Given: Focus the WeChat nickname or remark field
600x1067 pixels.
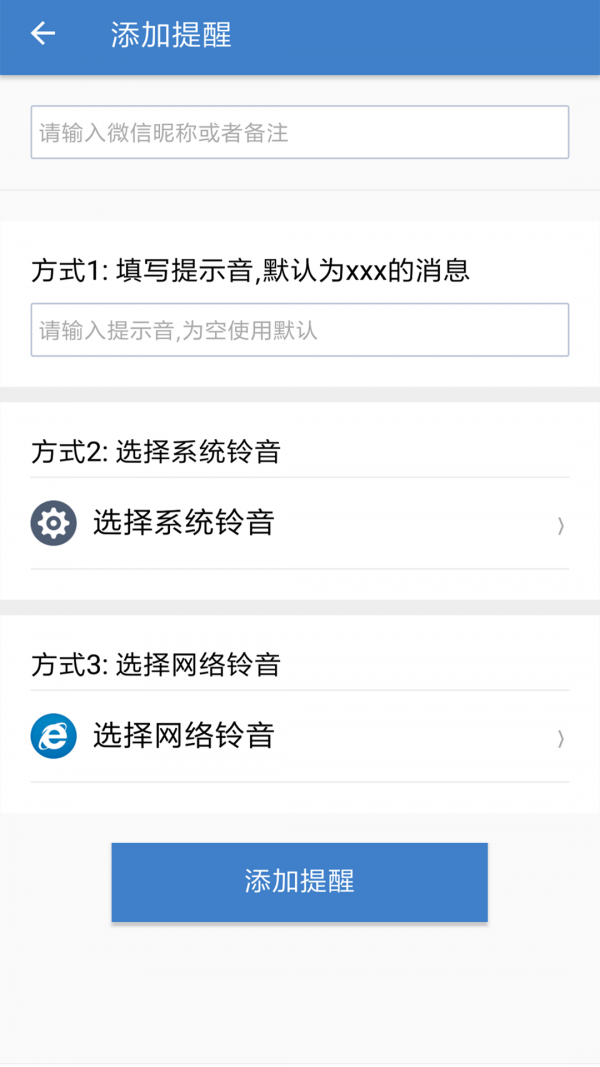Looking at the screenshot, I should (299, 132).
